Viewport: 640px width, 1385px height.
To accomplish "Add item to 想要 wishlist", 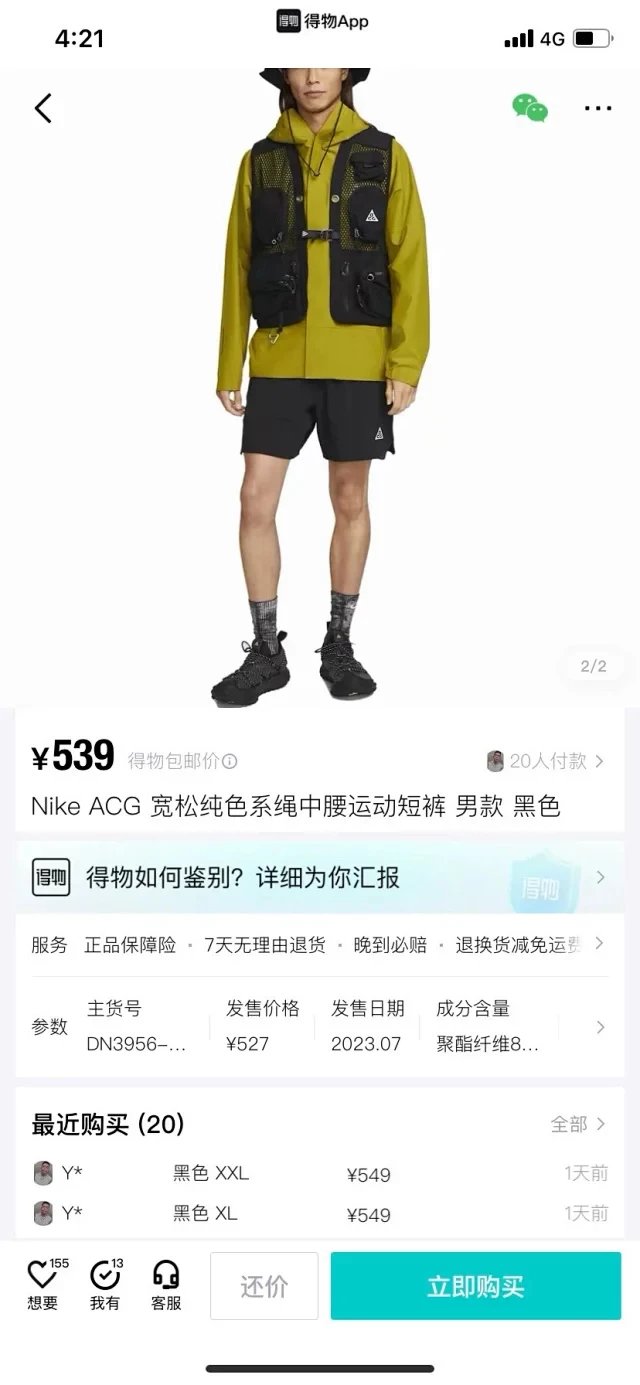I will pos(43,1285).
